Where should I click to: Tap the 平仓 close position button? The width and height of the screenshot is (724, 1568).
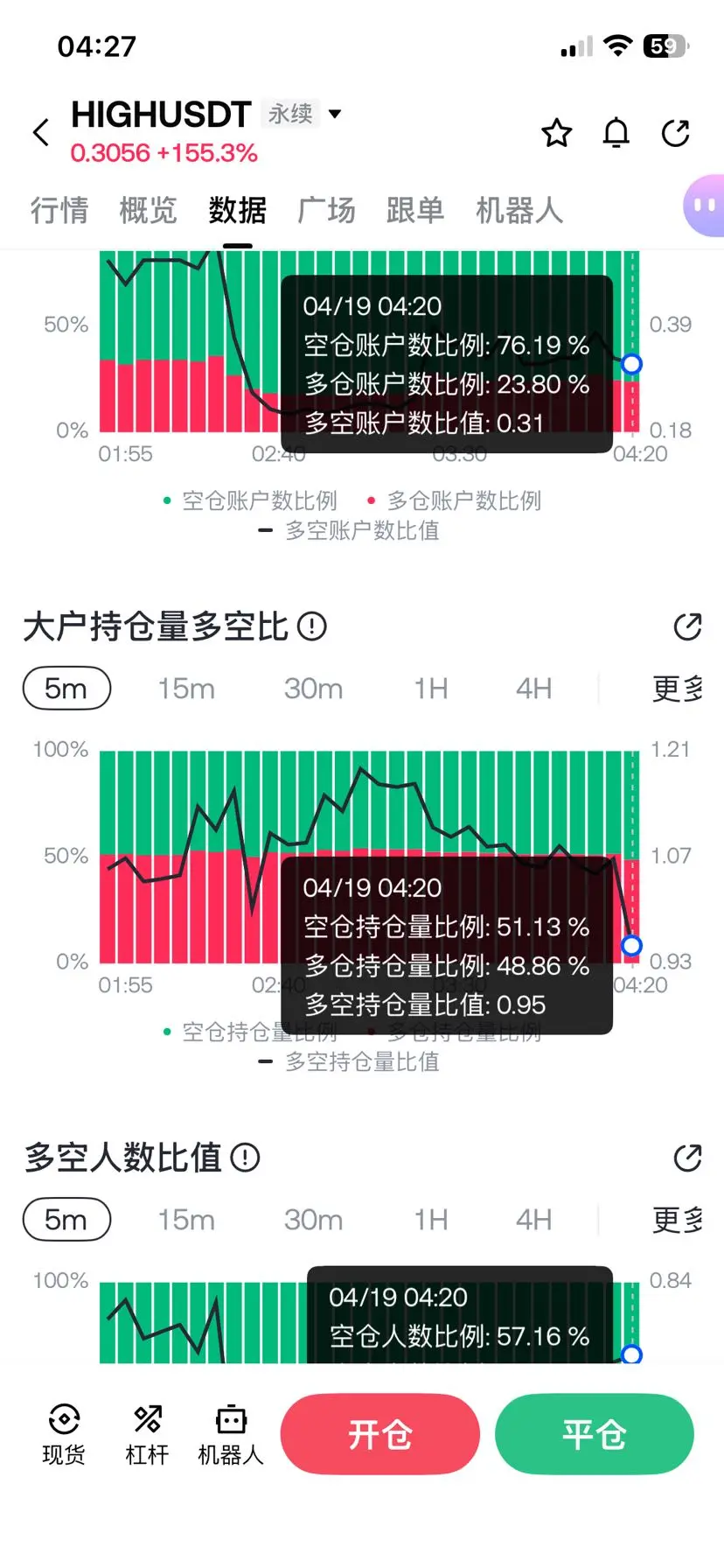(595, 1434)
